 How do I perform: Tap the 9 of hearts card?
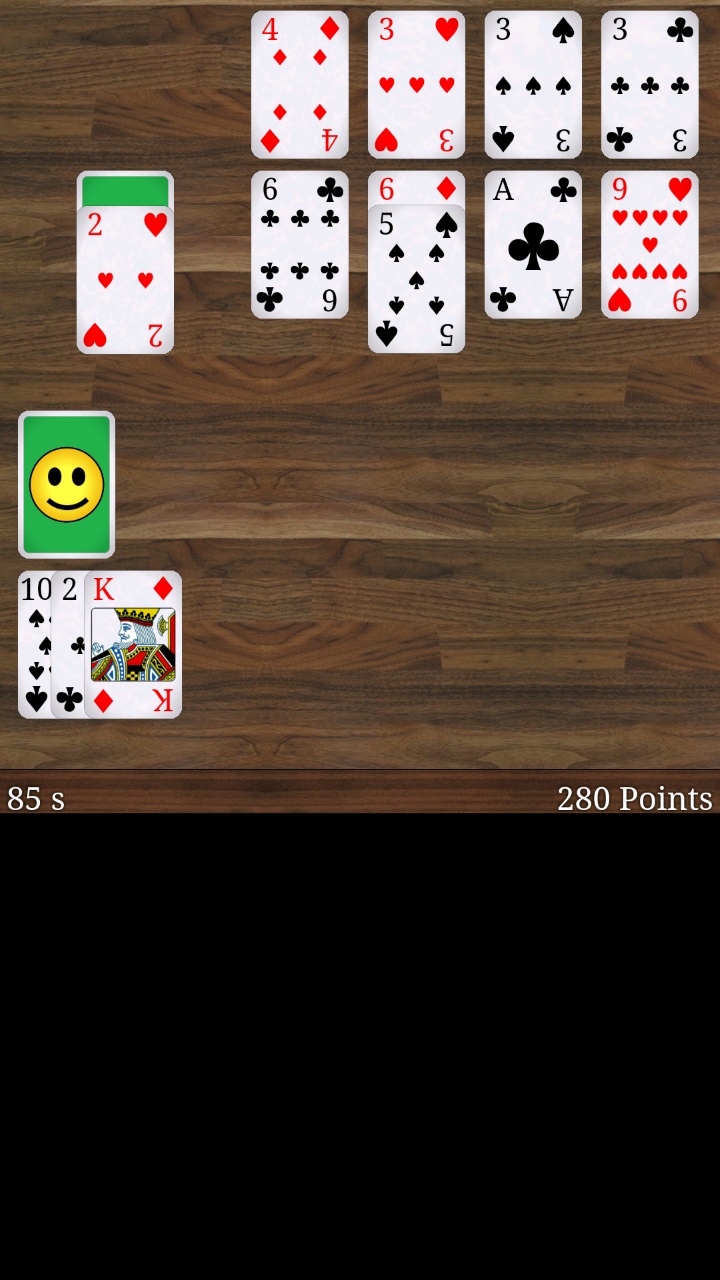(x=649, y=245)
